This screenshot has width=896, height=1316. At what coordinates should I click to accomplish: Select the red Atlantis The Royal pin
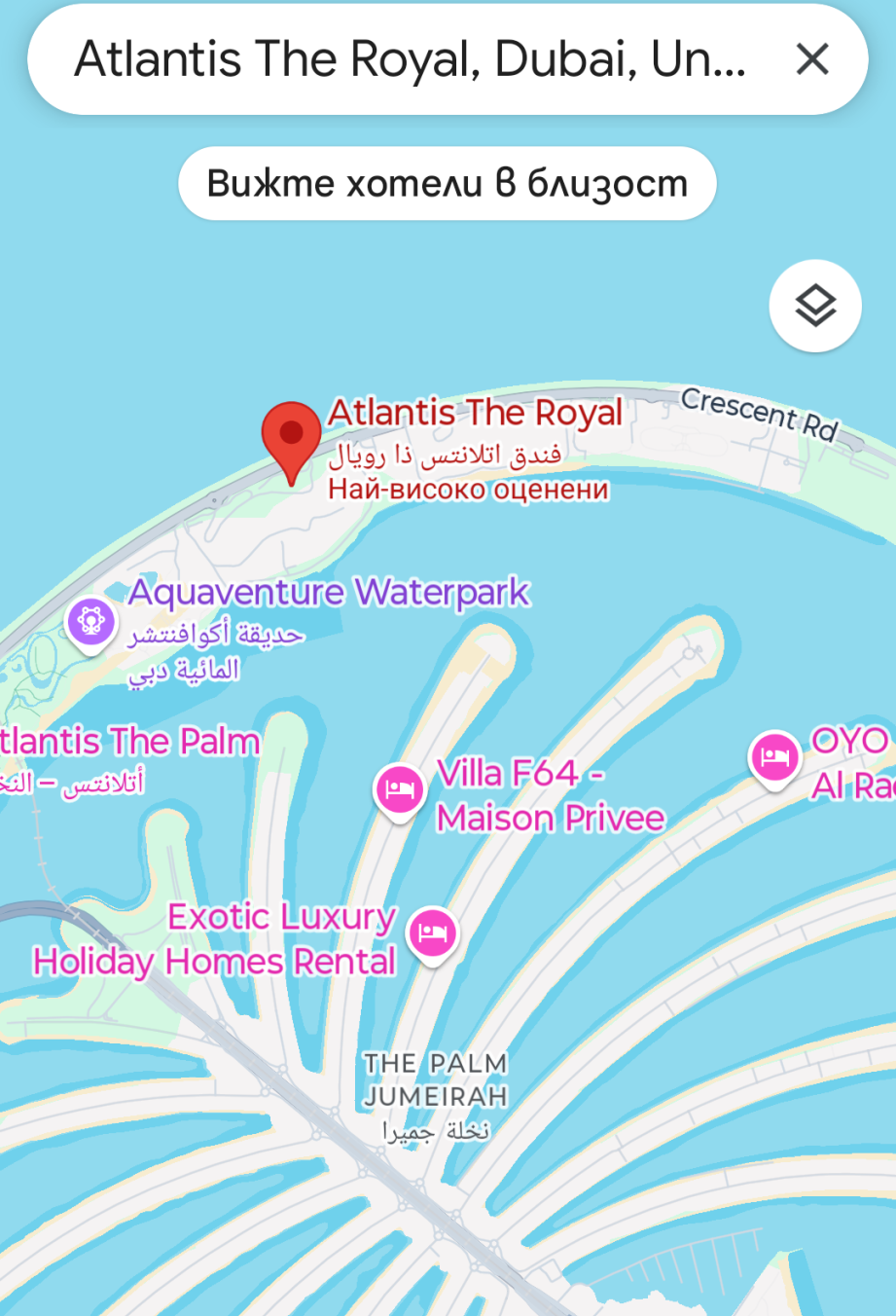[291, 437]
